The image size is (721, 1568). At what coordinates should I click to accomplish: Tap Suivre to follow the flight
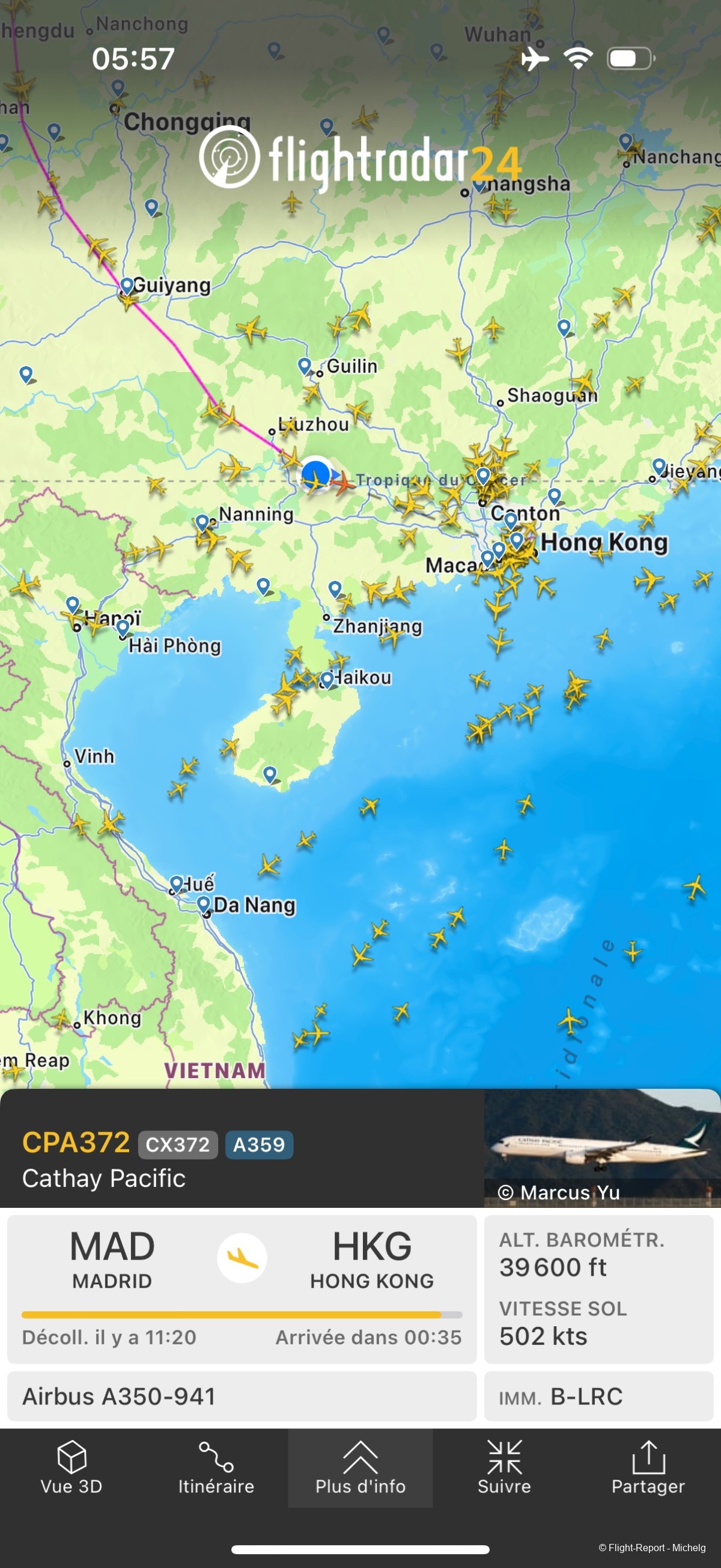(x=504, y=1468)
